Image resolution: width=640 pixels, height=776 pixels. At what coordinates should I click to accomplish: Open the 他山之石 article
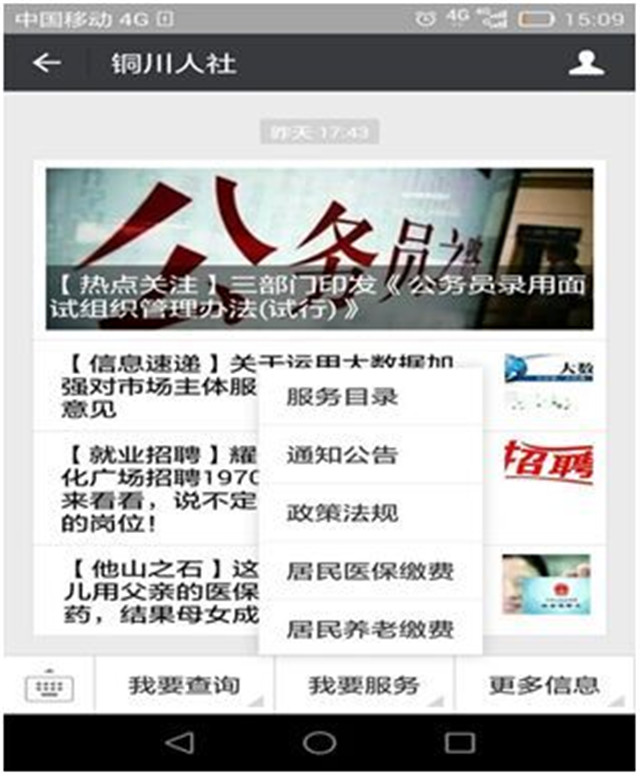click(x=150, y=590)
